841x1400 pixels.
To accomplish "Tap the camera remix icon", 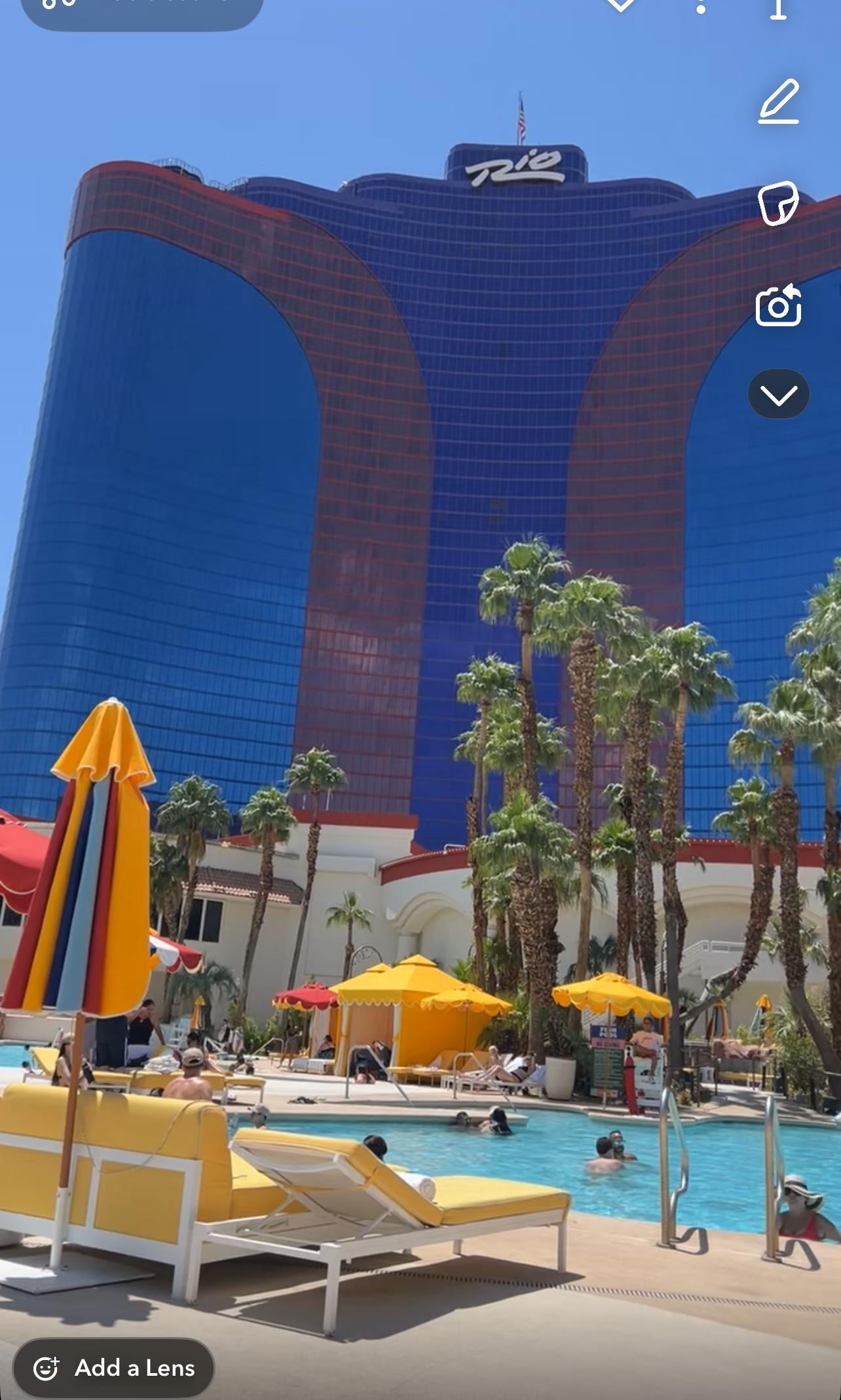I will (778, 305).
